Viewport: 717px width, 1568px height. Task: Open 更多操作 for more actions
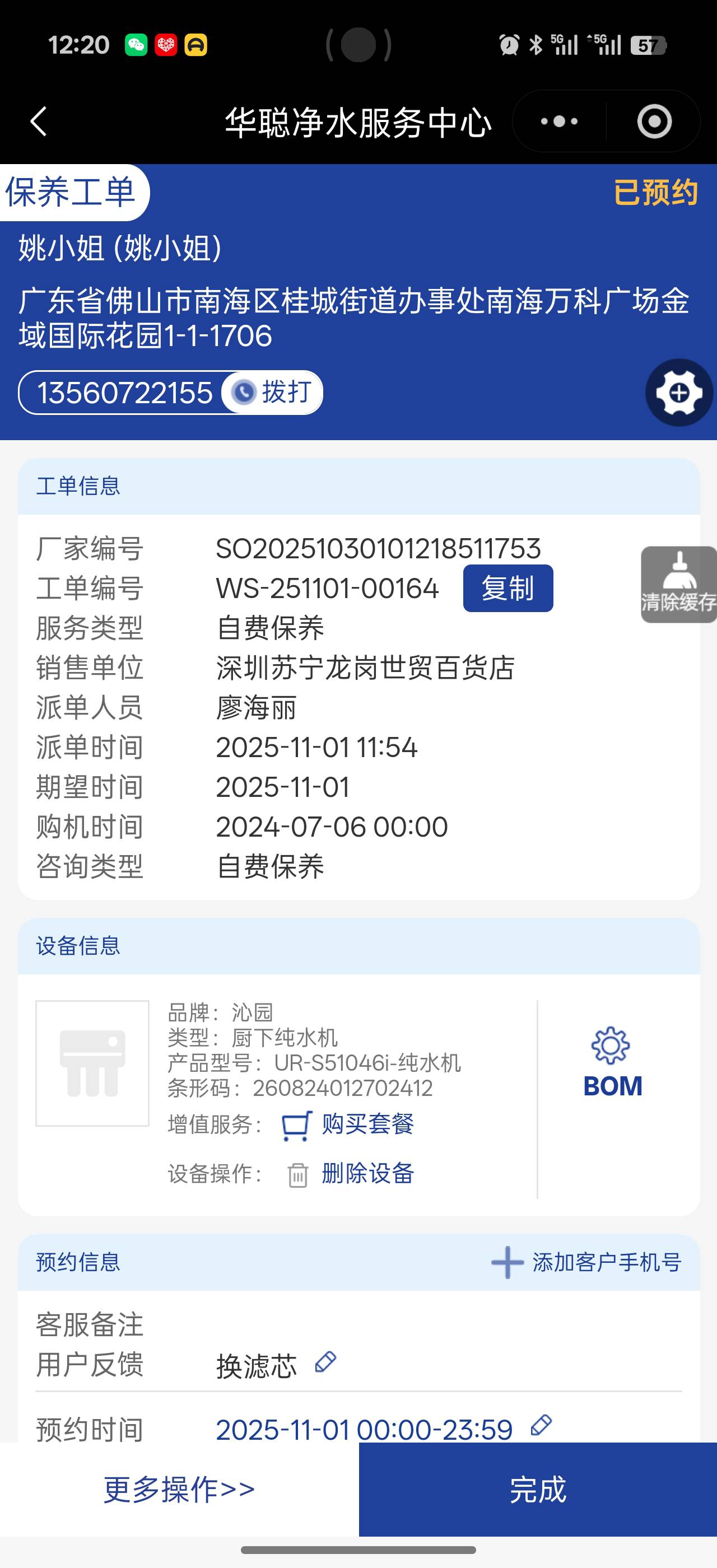pyautogui.click(x=179, y=1489)
